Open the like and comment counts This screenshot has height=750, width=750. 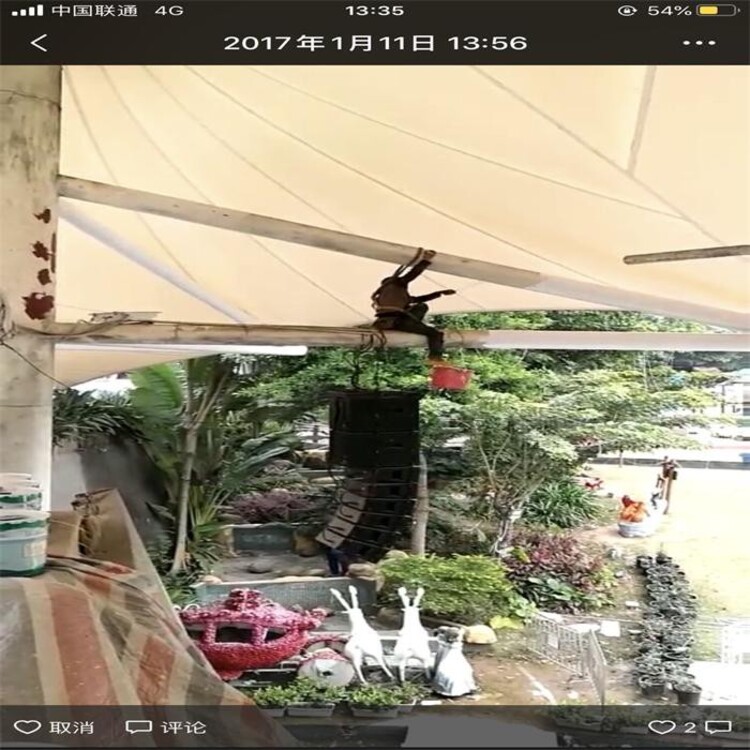(x=690, y=727)
